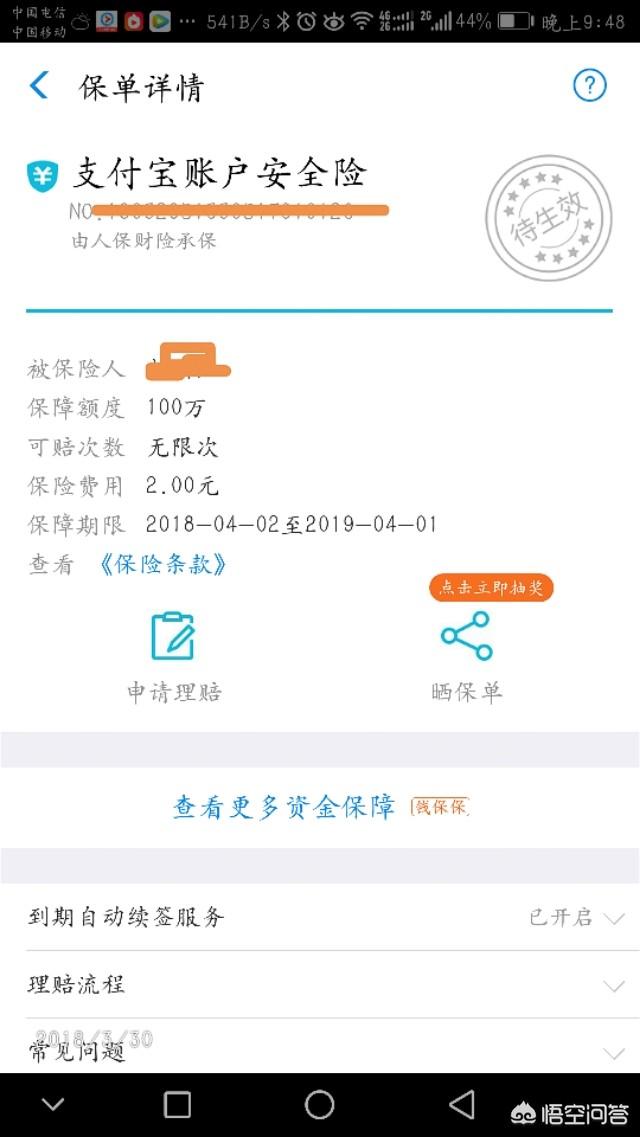Tap the 点击立即抽奖 badge

(491, 588)
